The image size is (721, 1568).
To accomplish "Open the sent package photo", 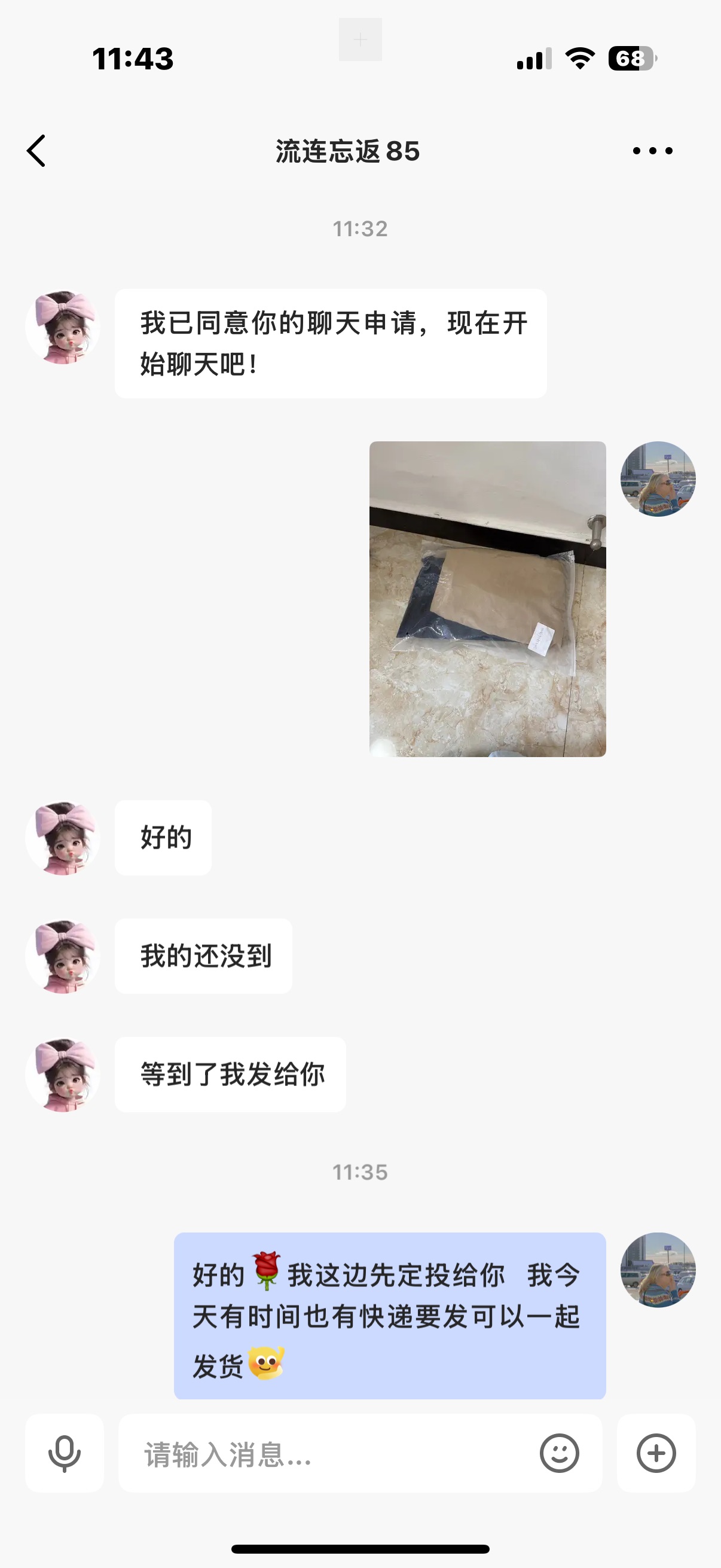I will click(x=487, y=599).
